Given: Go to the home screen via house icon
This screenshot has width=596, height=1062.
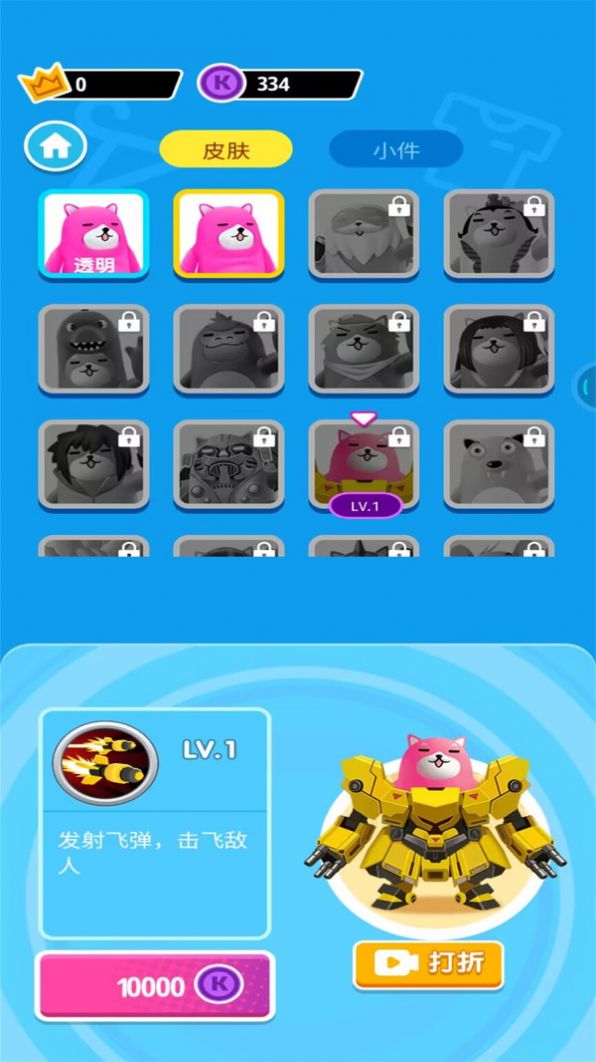Looking at the screenshot, I should (x=56, y=146).
